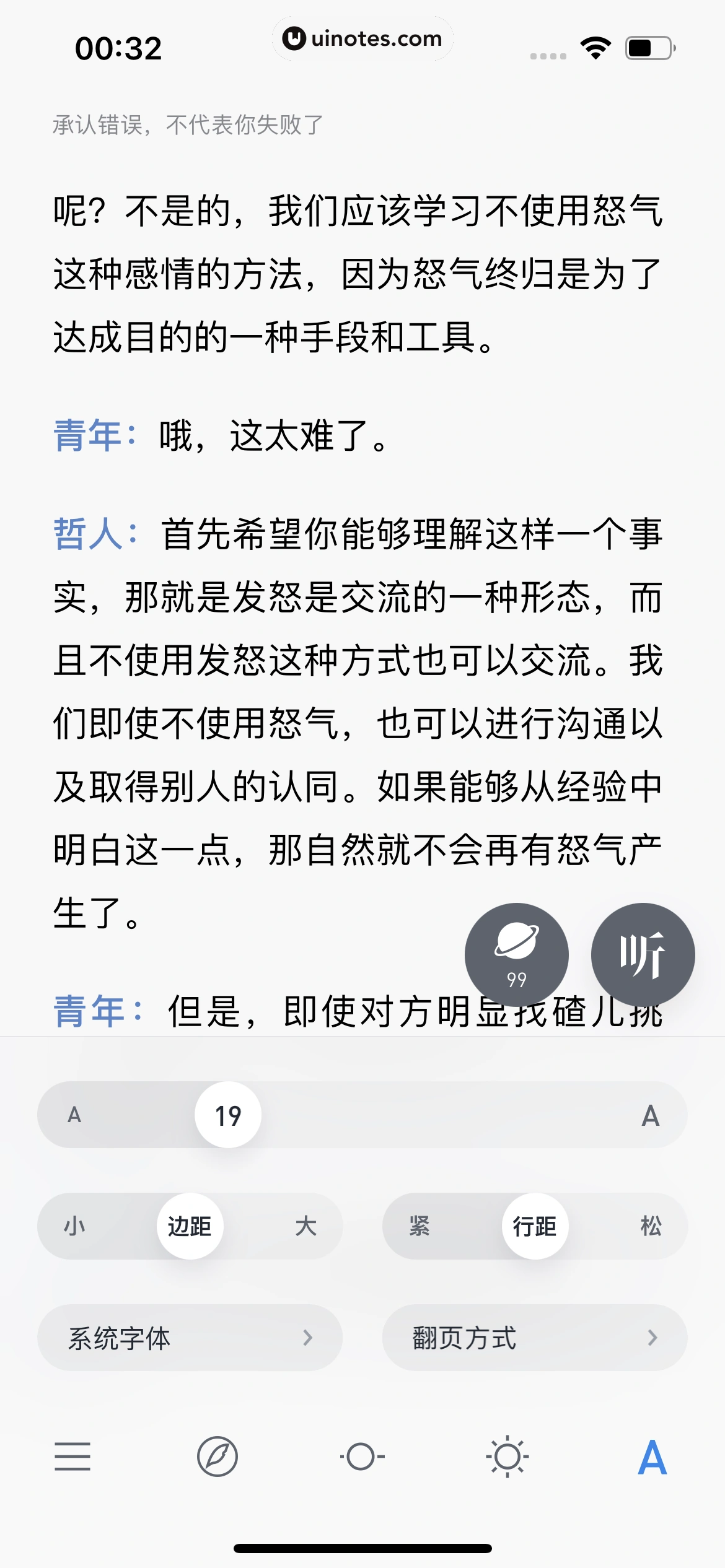The width and height of the screenshot is (725, 1568).
Task: Open the 翻页方式 page-turn options
Action: tap(533, 1338)
